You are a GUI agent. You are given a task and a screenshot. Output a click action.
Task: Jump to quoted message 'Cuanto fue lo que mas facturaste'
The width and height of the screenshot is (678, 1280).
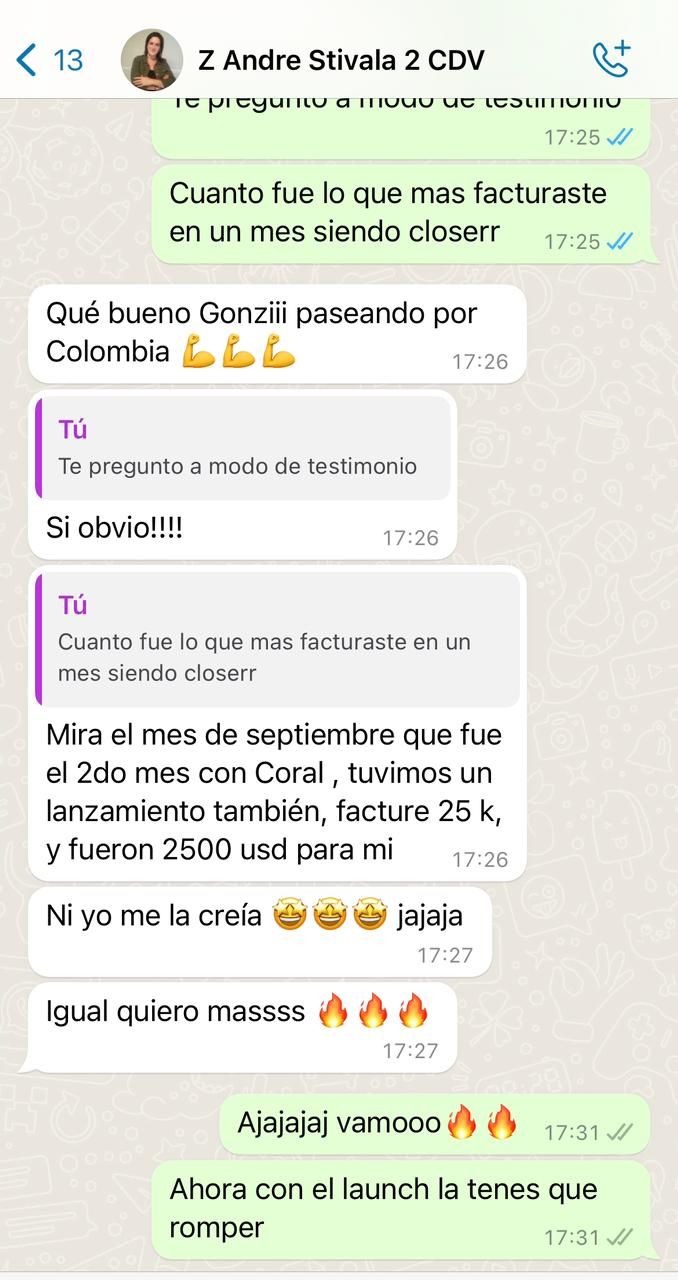point(277,640)
